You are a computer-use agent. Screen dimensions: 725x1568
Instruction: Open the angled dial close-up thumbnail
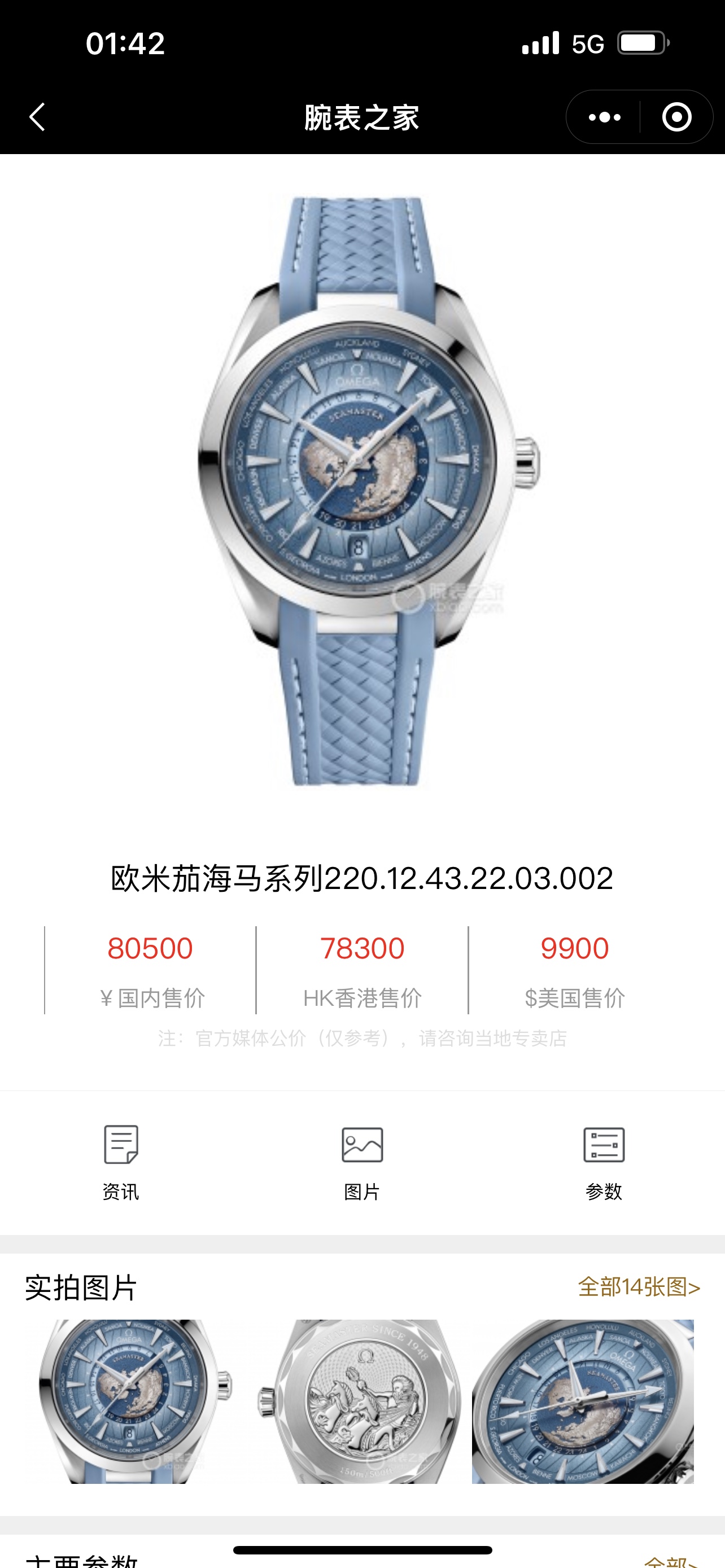[x=583, y=1400]
